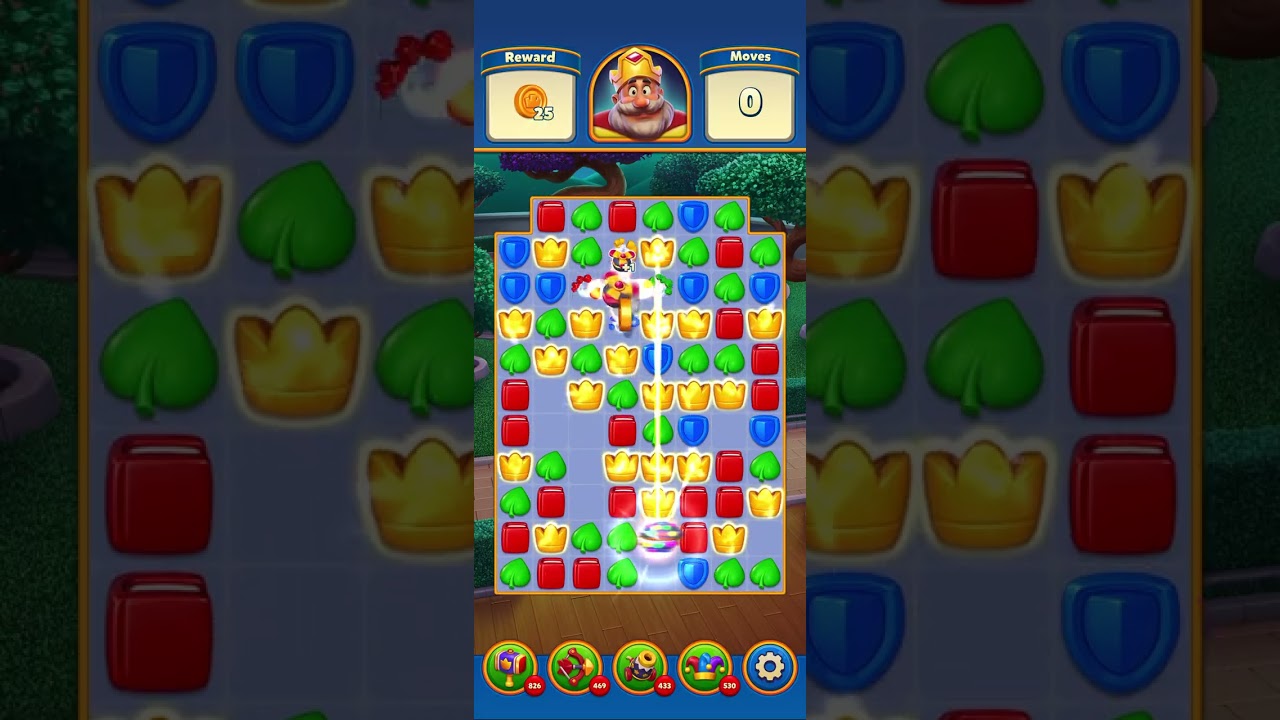
Task: Select the cannon booster
Action: [640, 667]
